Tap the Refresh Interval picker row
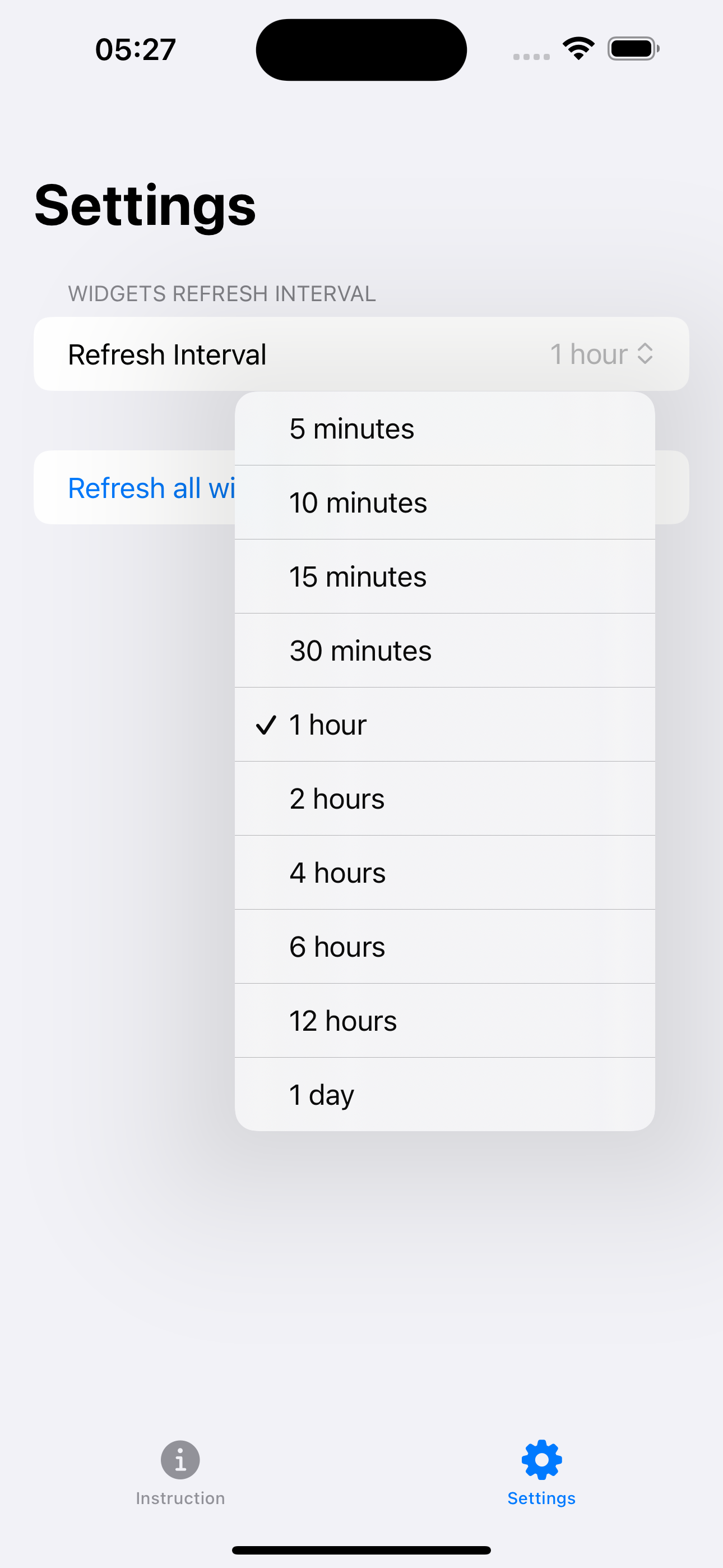This screenshot has height=1568, width=723. (x=361, y=354)
